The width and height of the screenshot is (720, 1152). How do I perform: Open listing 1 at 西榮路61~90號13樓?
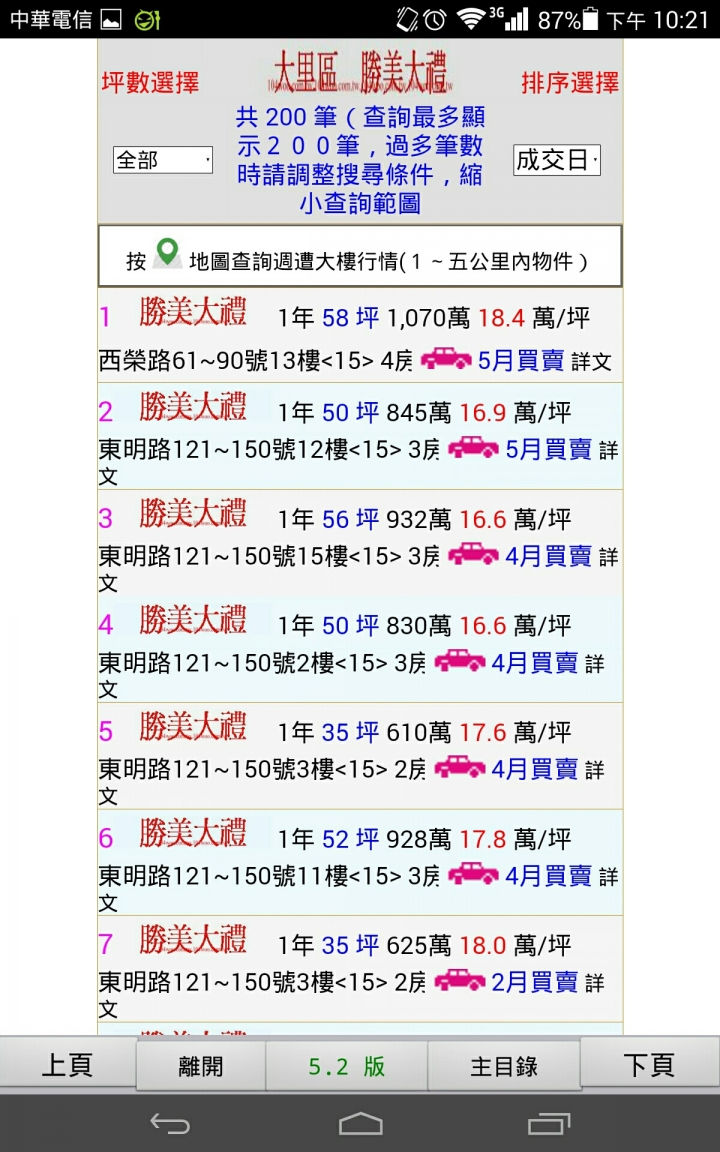click(x=359, y=338)
